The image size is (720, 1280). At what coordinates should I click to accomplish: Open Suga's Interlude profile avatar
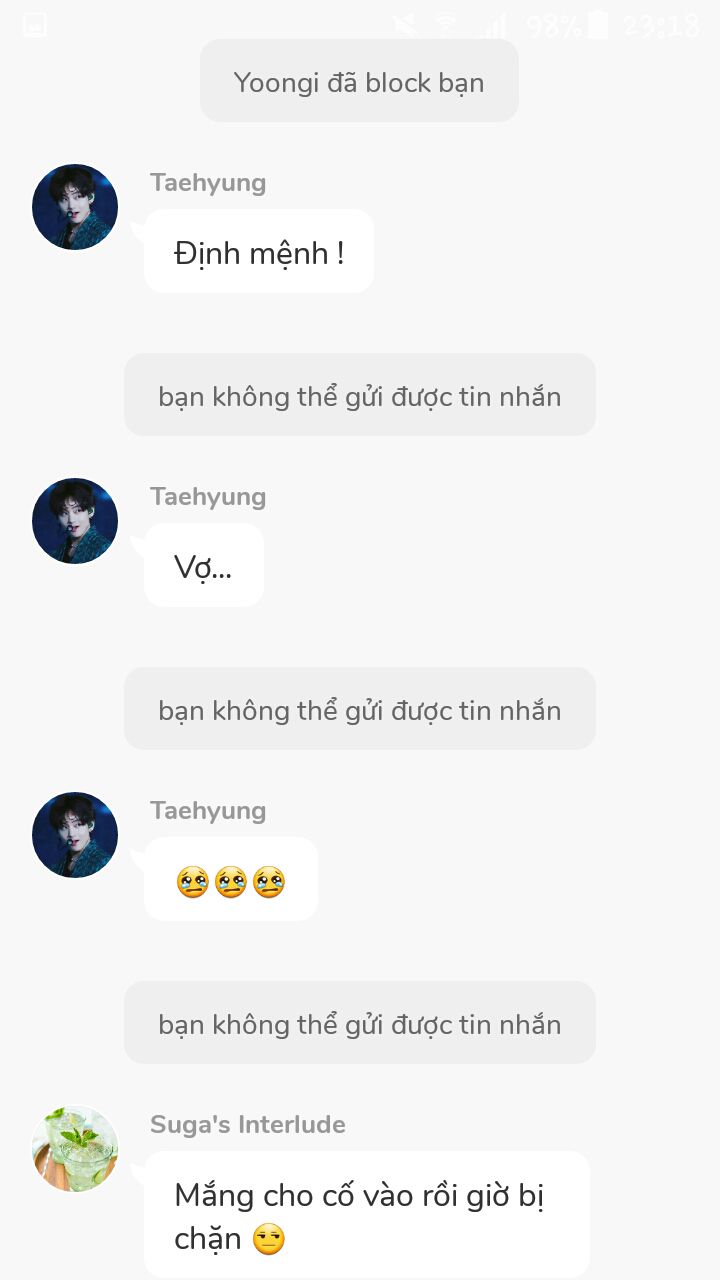[75, 1148]
